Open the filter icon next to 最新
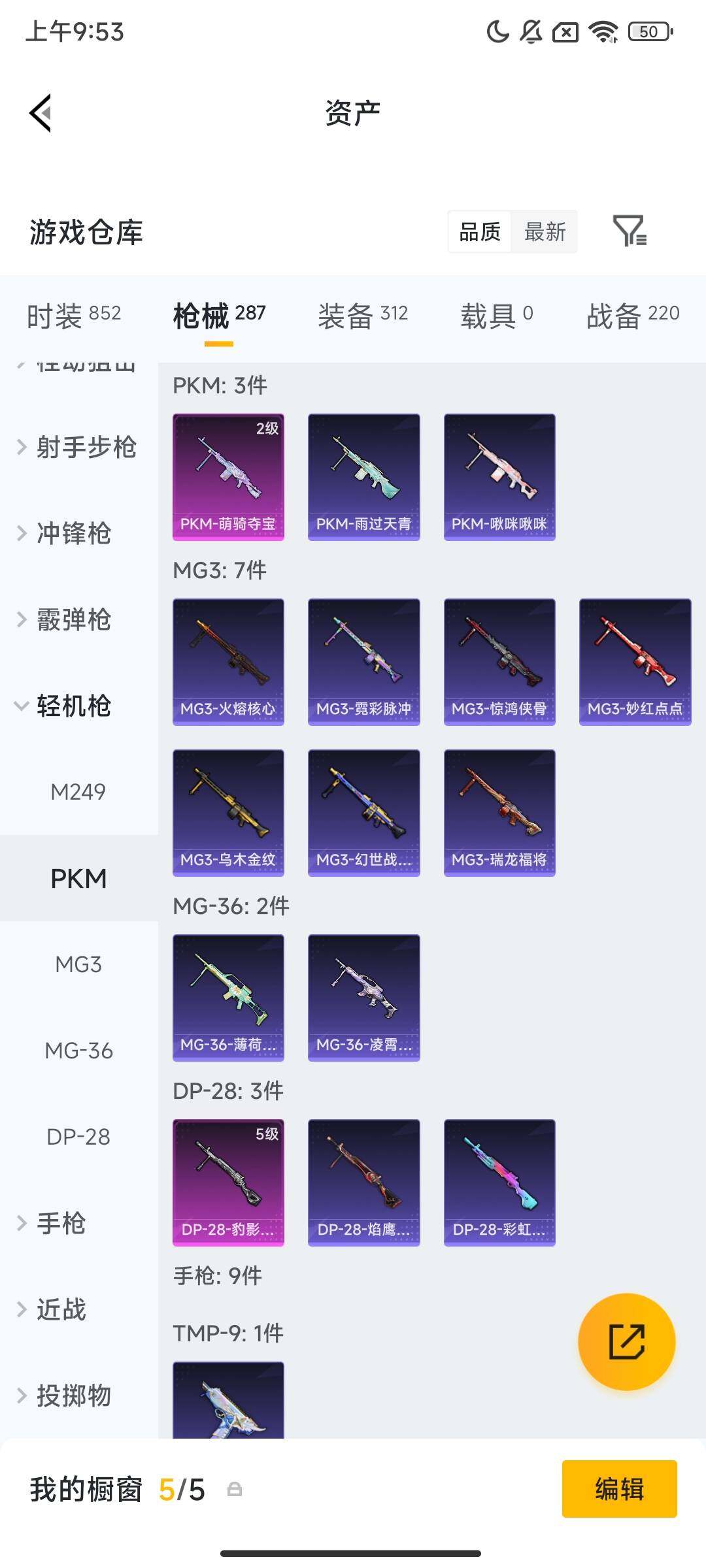Image resolution: width=706 pixels, height=1568 pixels. pyautogui.click(x=630, y=231)
